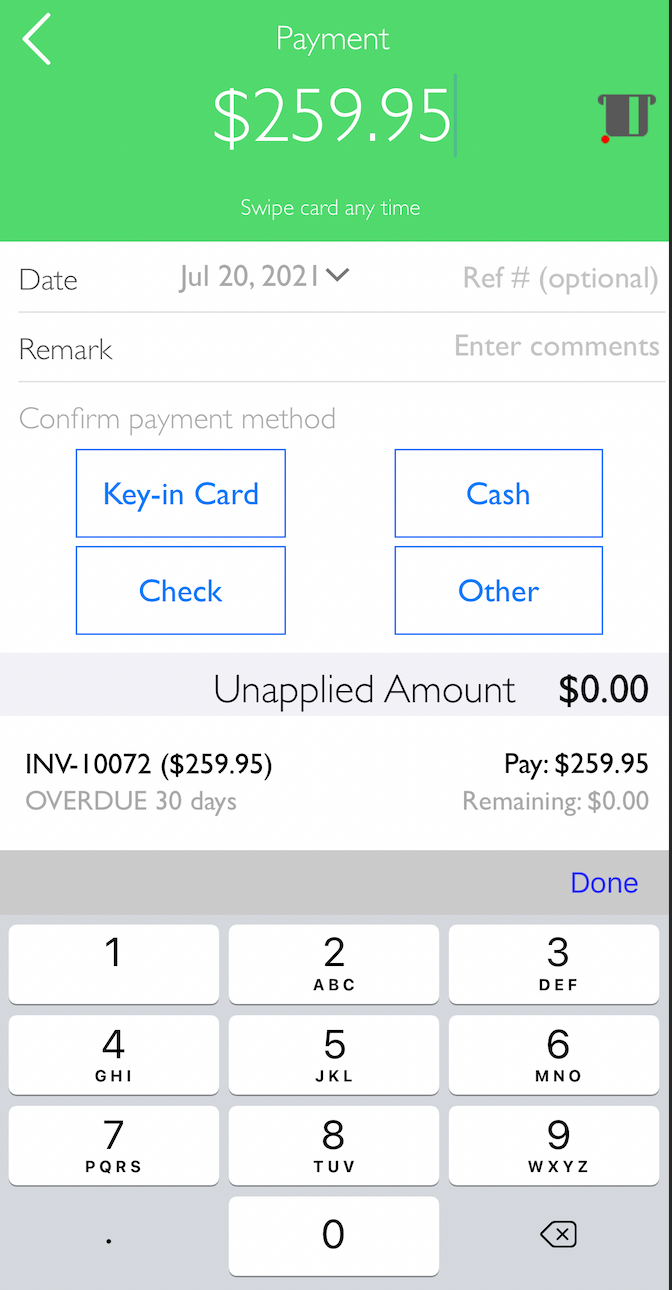This screenshot has width=672, height=1290.
Task: Enter comments in the Remark field
Action: (x=556, y=347)
